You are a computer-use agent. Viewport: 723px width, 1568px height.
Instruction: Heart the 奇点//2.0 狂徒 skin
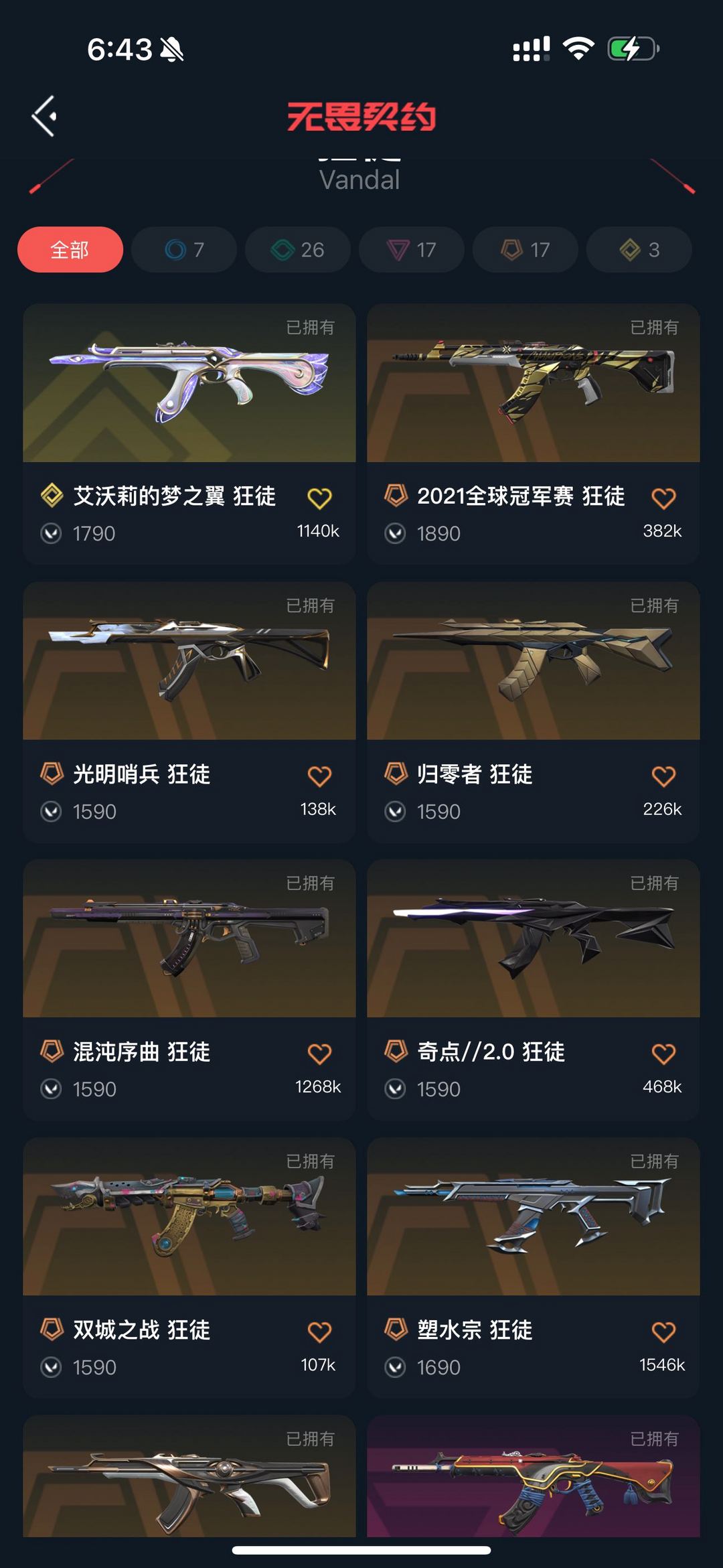point(663,1054)
